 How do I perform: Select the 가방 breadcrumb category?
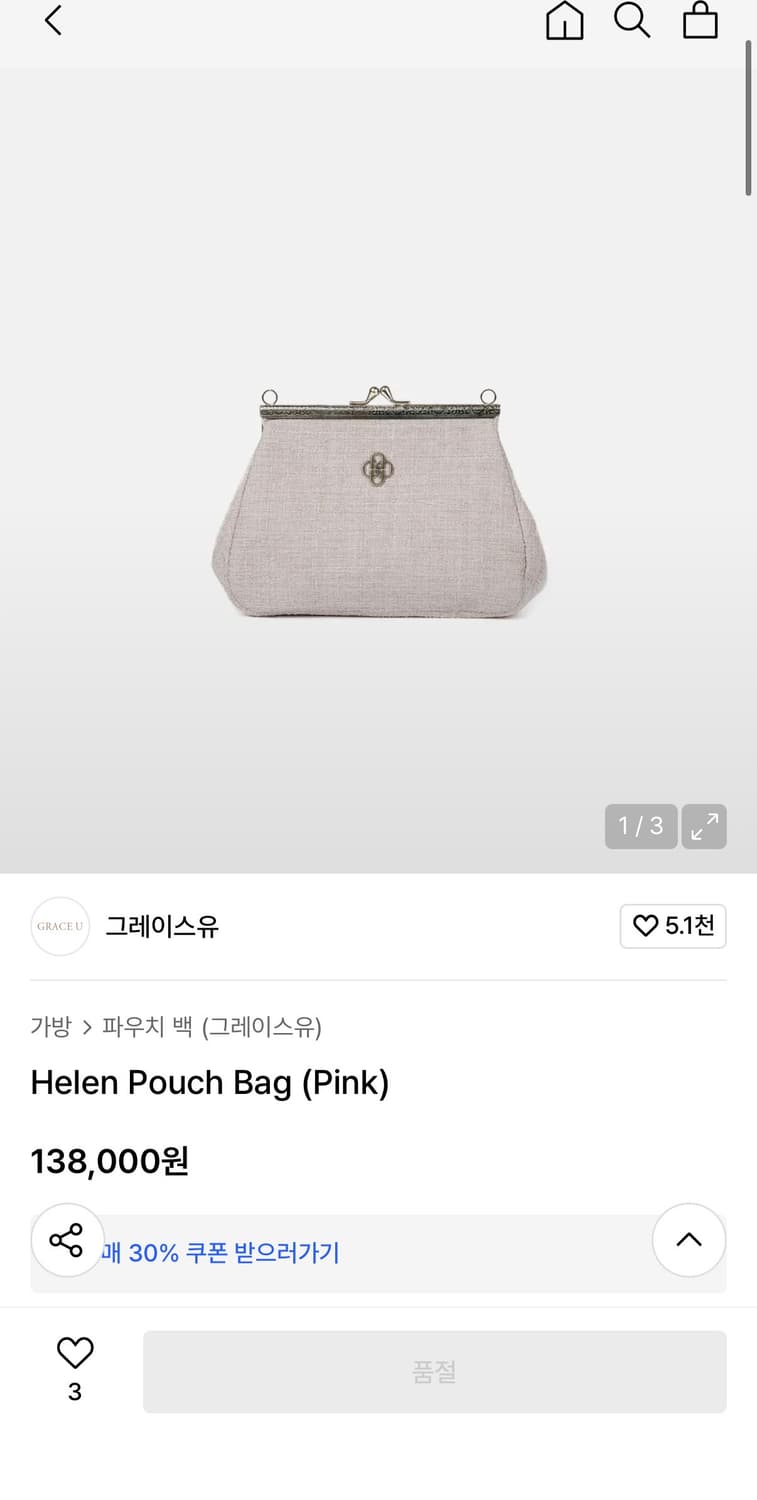point(51,1027)
